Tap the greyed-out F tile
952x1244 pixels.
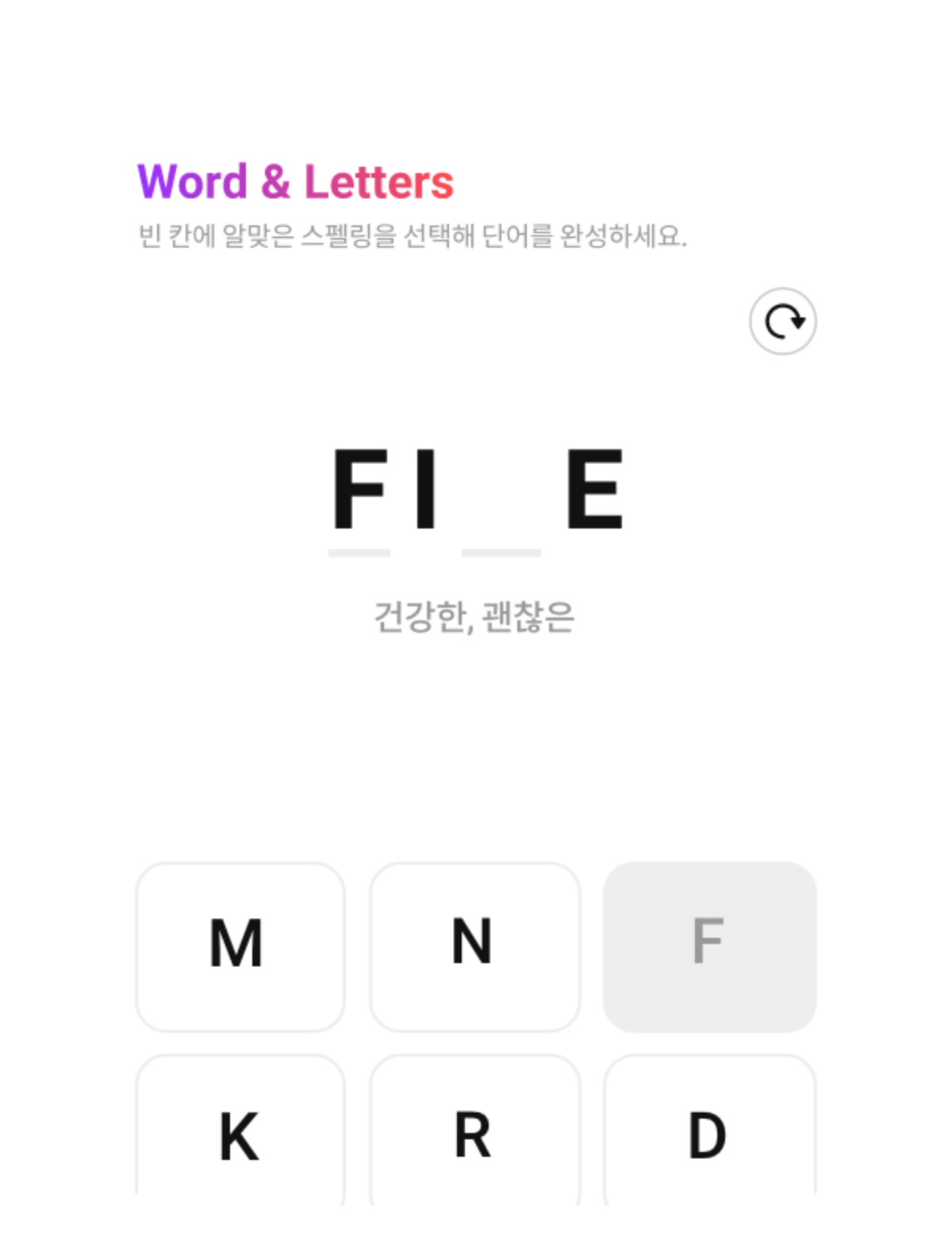pos(709,946)
